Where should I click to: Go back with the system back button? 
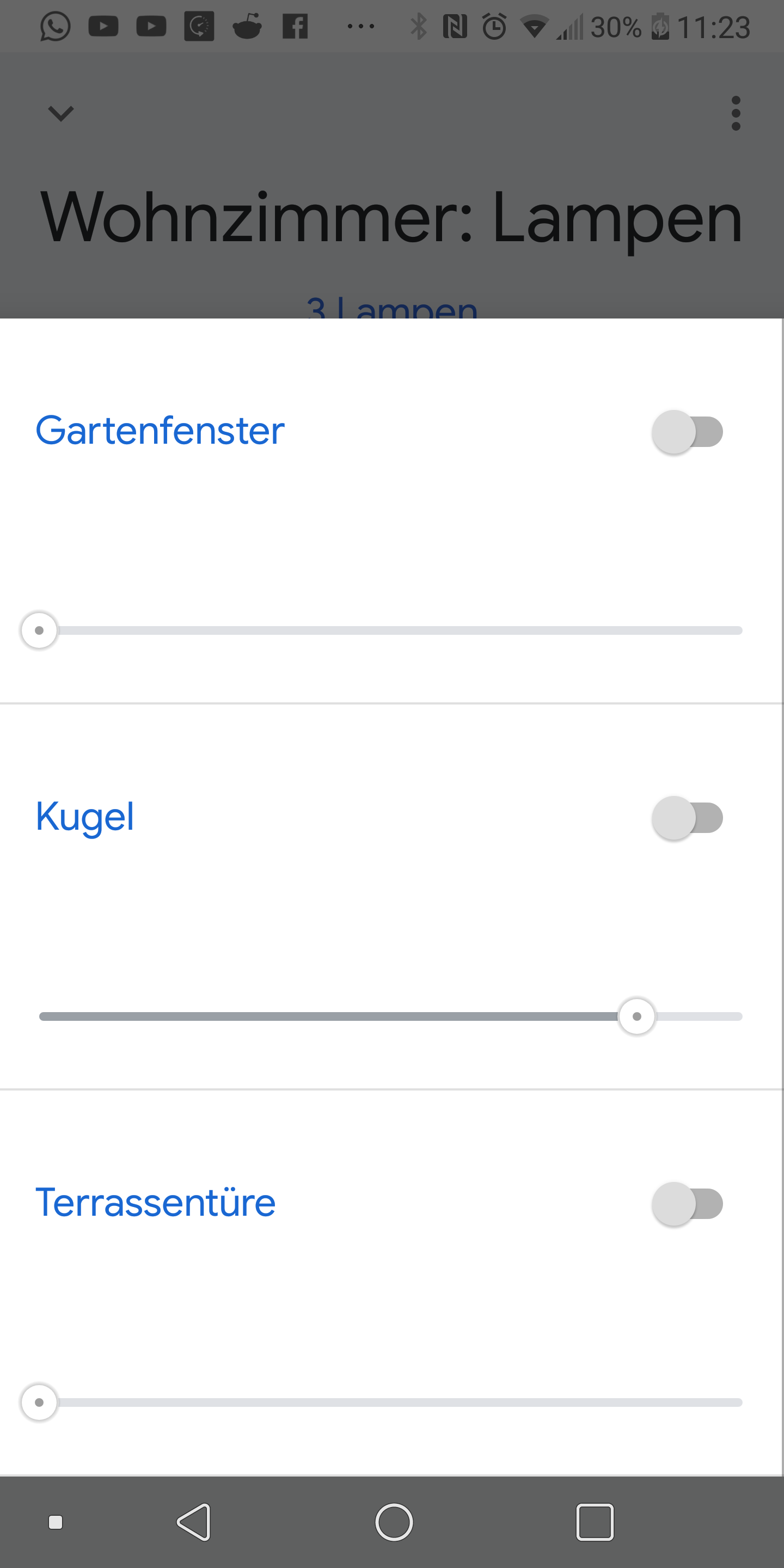[x=194, y=1522]
